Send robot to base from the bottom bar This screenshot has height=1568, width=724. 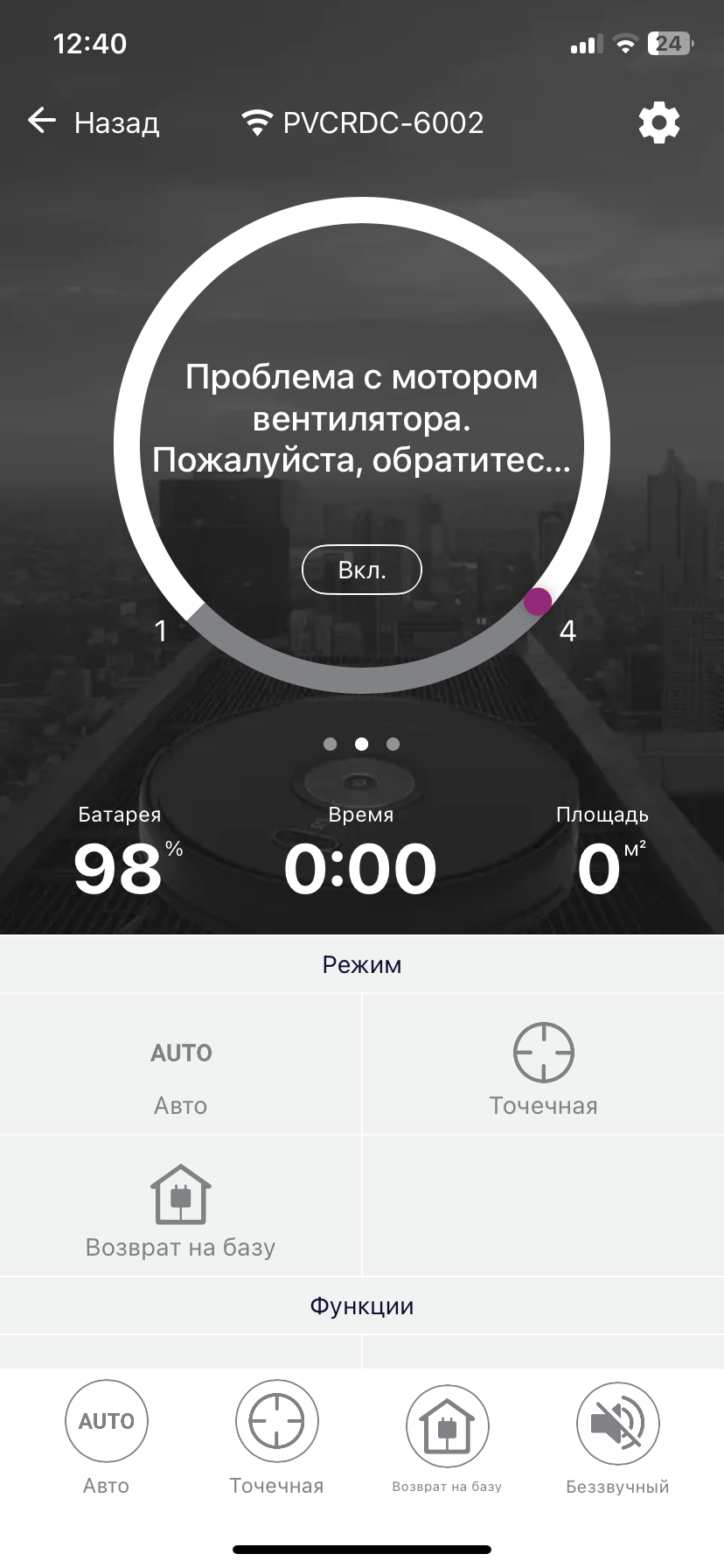447,1438
